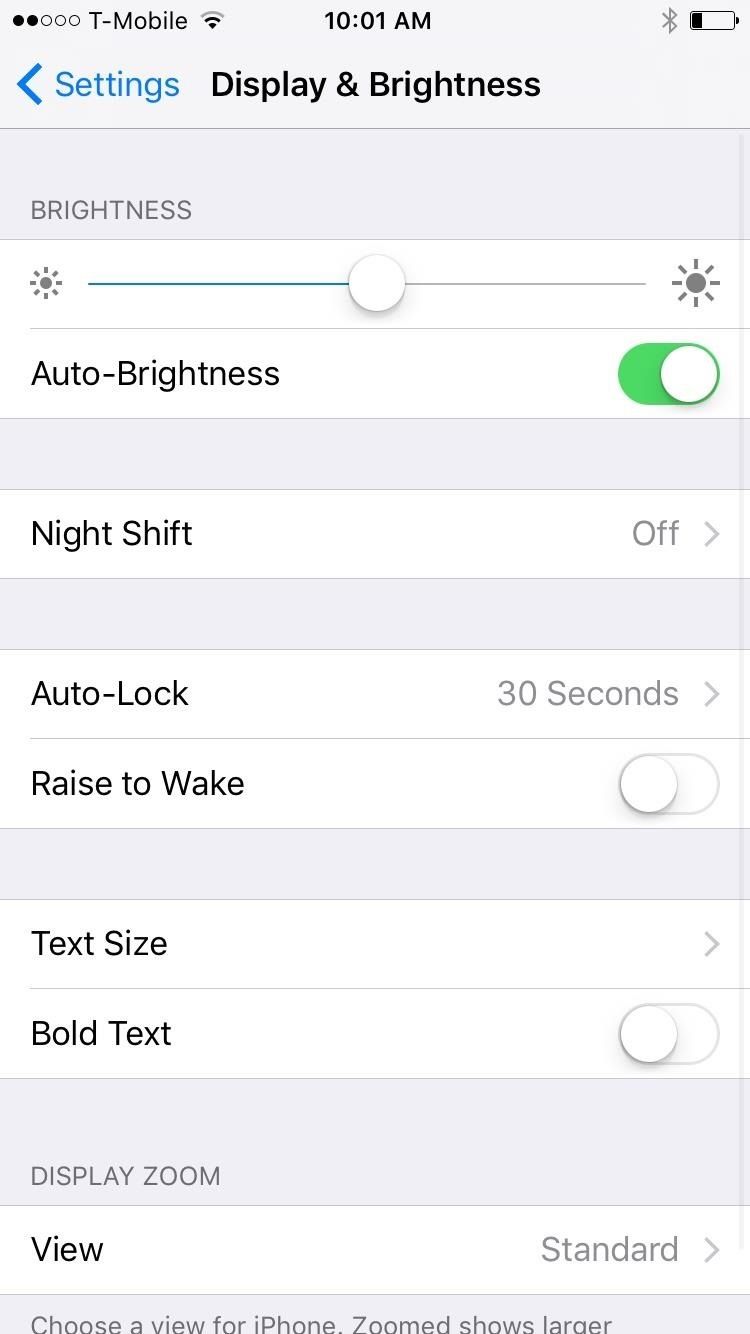Turn on Bold Text
Screen dimensions: 750x1334
(x=668, y=1034)
